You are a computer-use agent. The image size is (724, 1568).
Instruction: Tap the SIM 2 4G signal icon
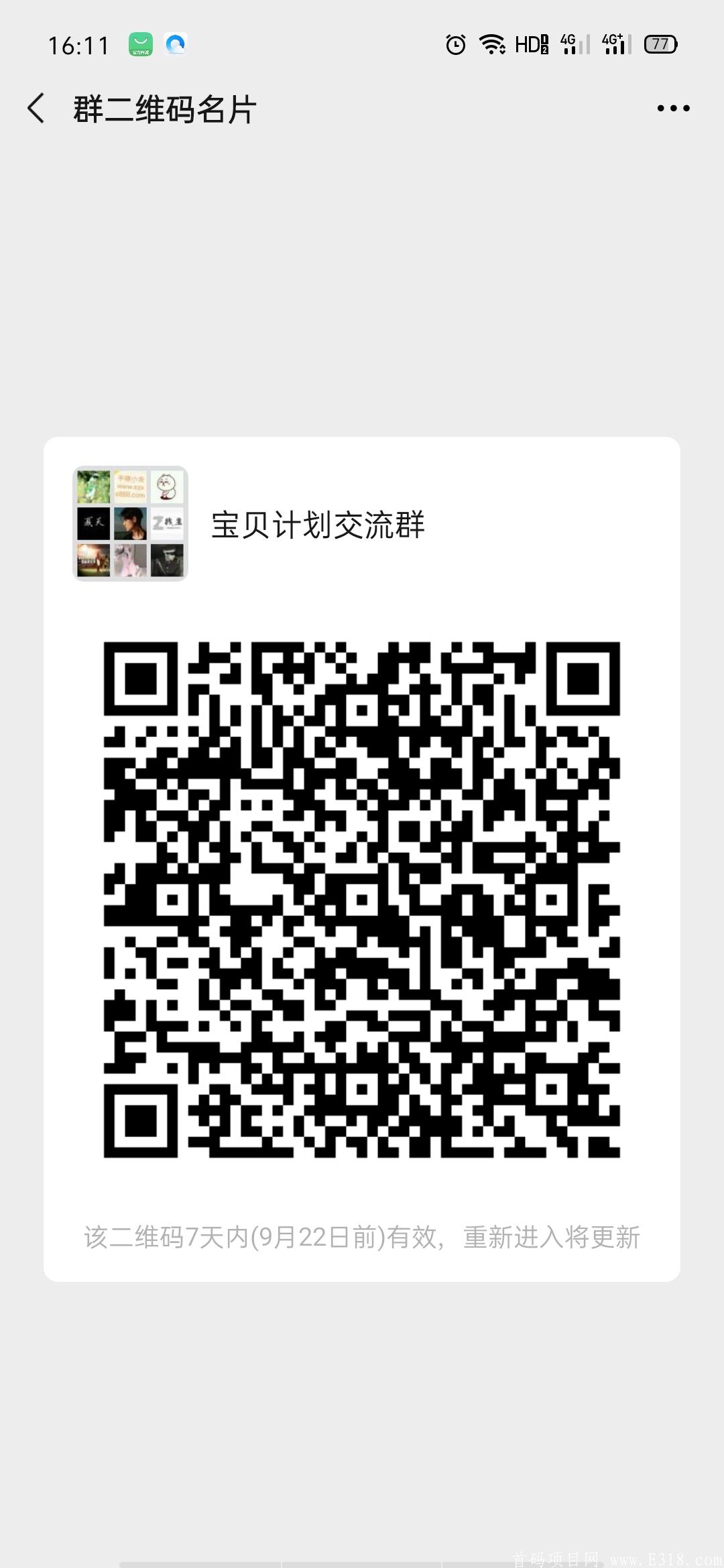pos(573,44)
